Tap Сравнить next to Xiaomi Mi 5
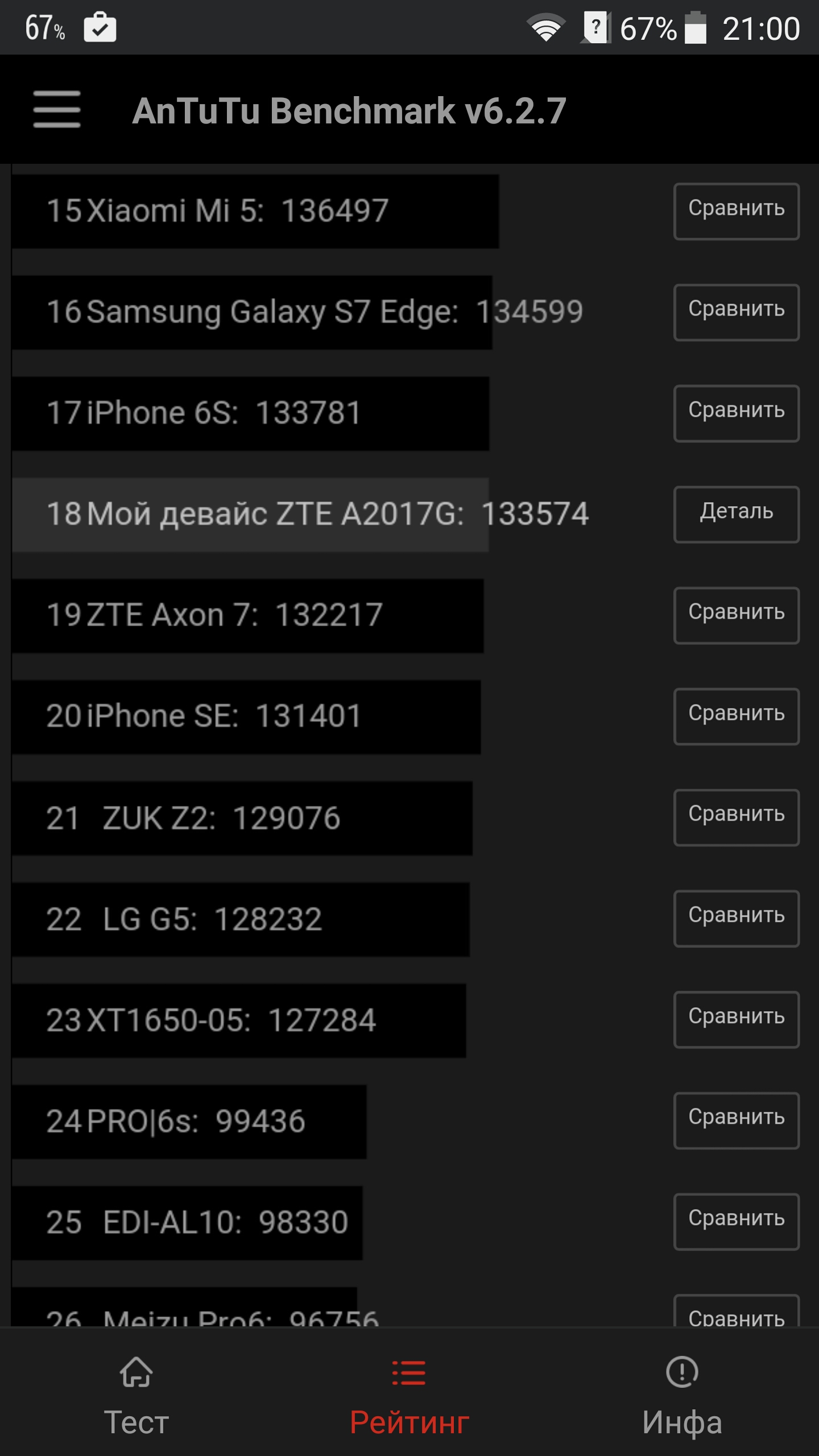Viewport: 819px width, 1456px height. (737, 212)
